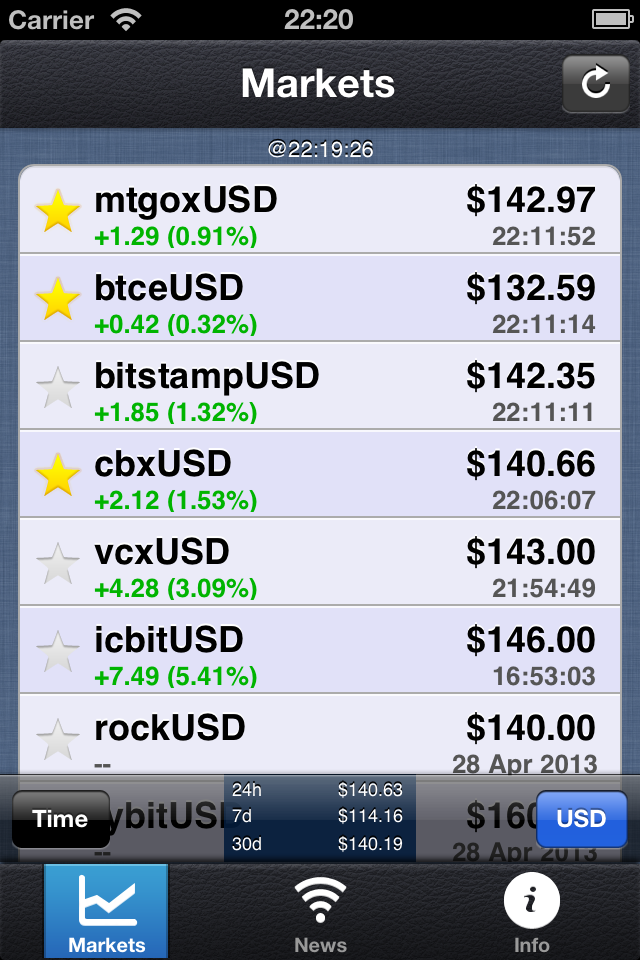This screenshot has height=960, width=640.
Task: Change currency with the USD button
Action: tap(581, 820)
